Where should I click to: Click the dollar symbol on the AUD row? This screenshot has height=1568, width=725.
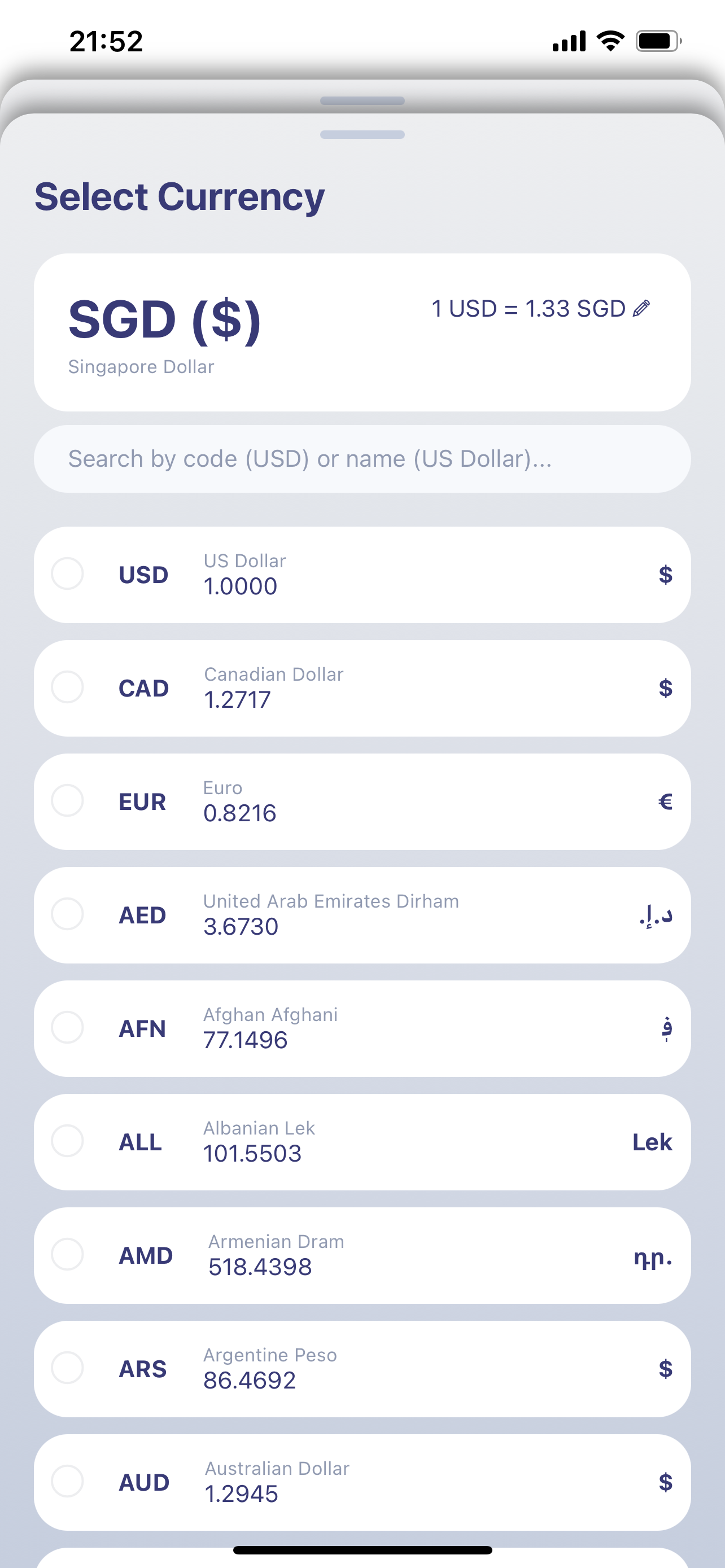coord(665,1482)
